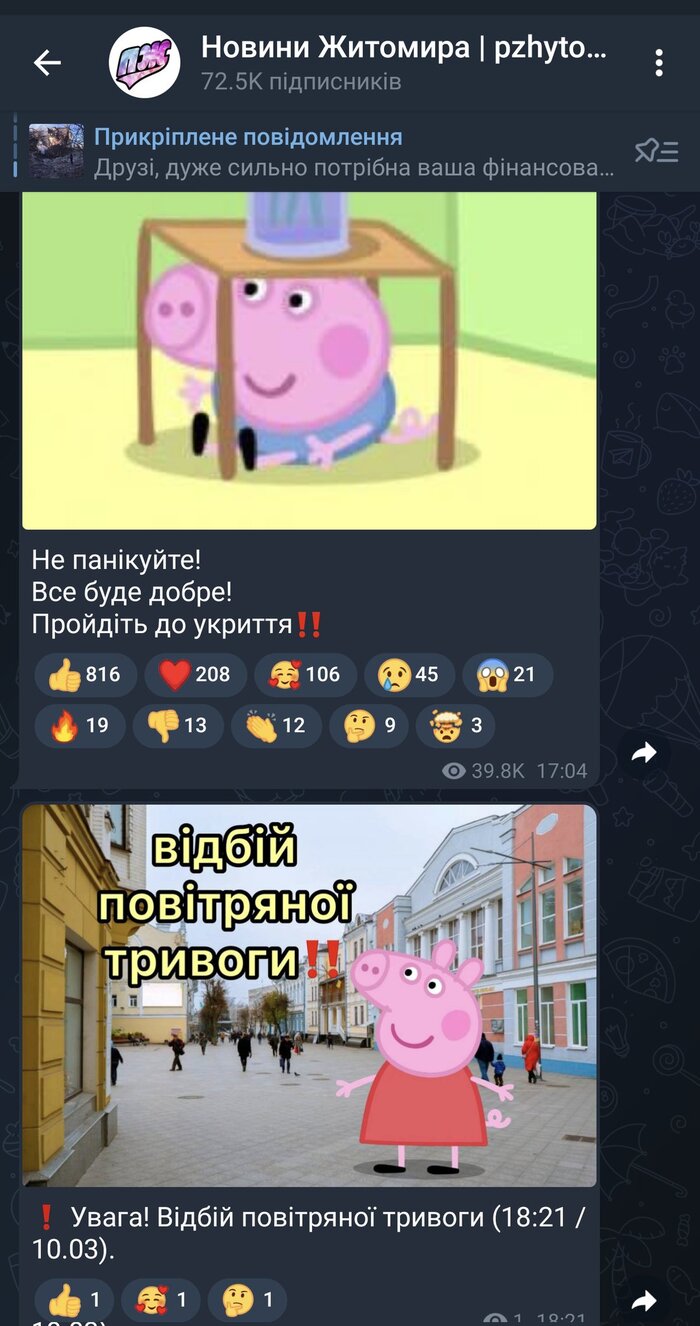The width and height of the screenshot is (700, 1326).
Task: Open the three-dot overflow menu
Action: tap(659, 63)
